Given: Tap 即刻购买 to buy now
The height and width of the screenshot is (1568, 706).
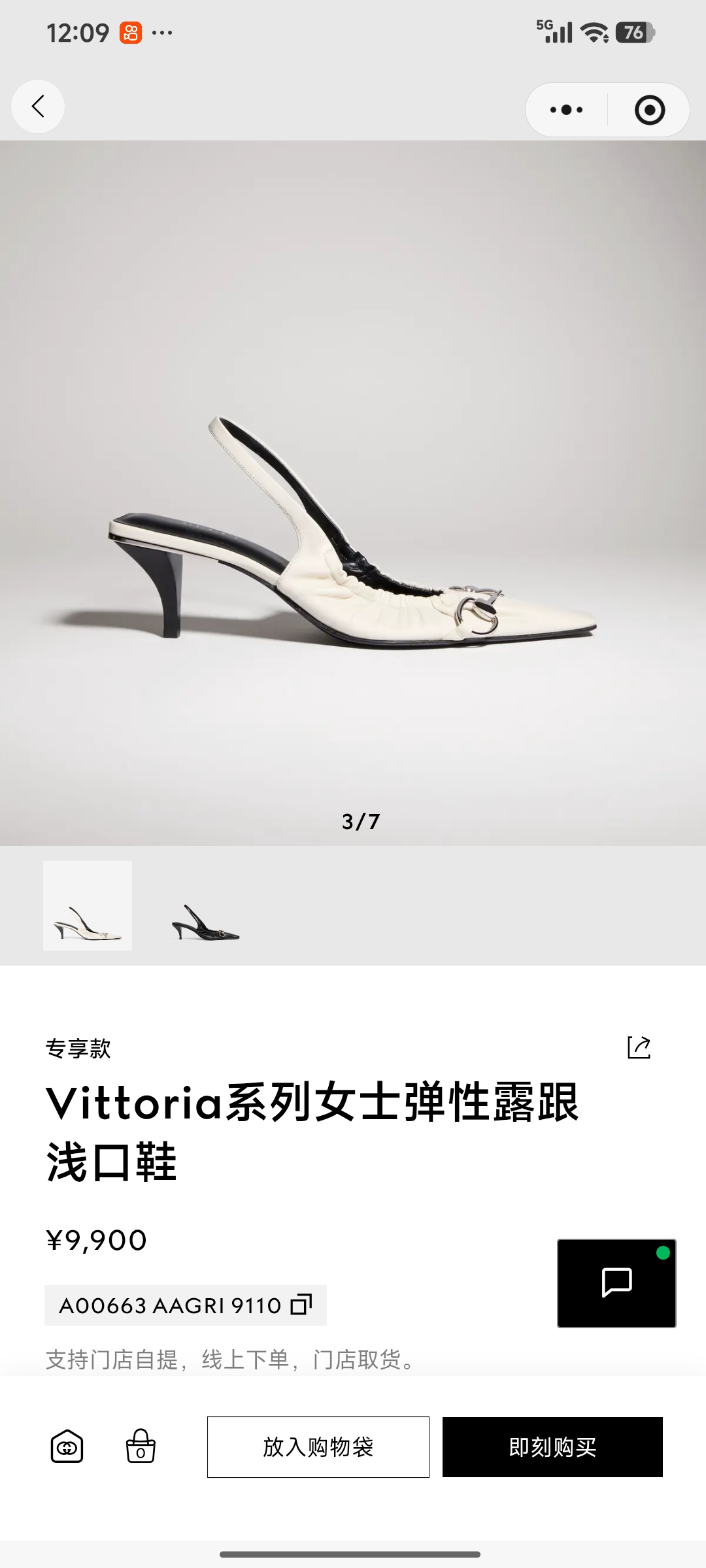Looking at the screenshot, I should coord(552,1447).
